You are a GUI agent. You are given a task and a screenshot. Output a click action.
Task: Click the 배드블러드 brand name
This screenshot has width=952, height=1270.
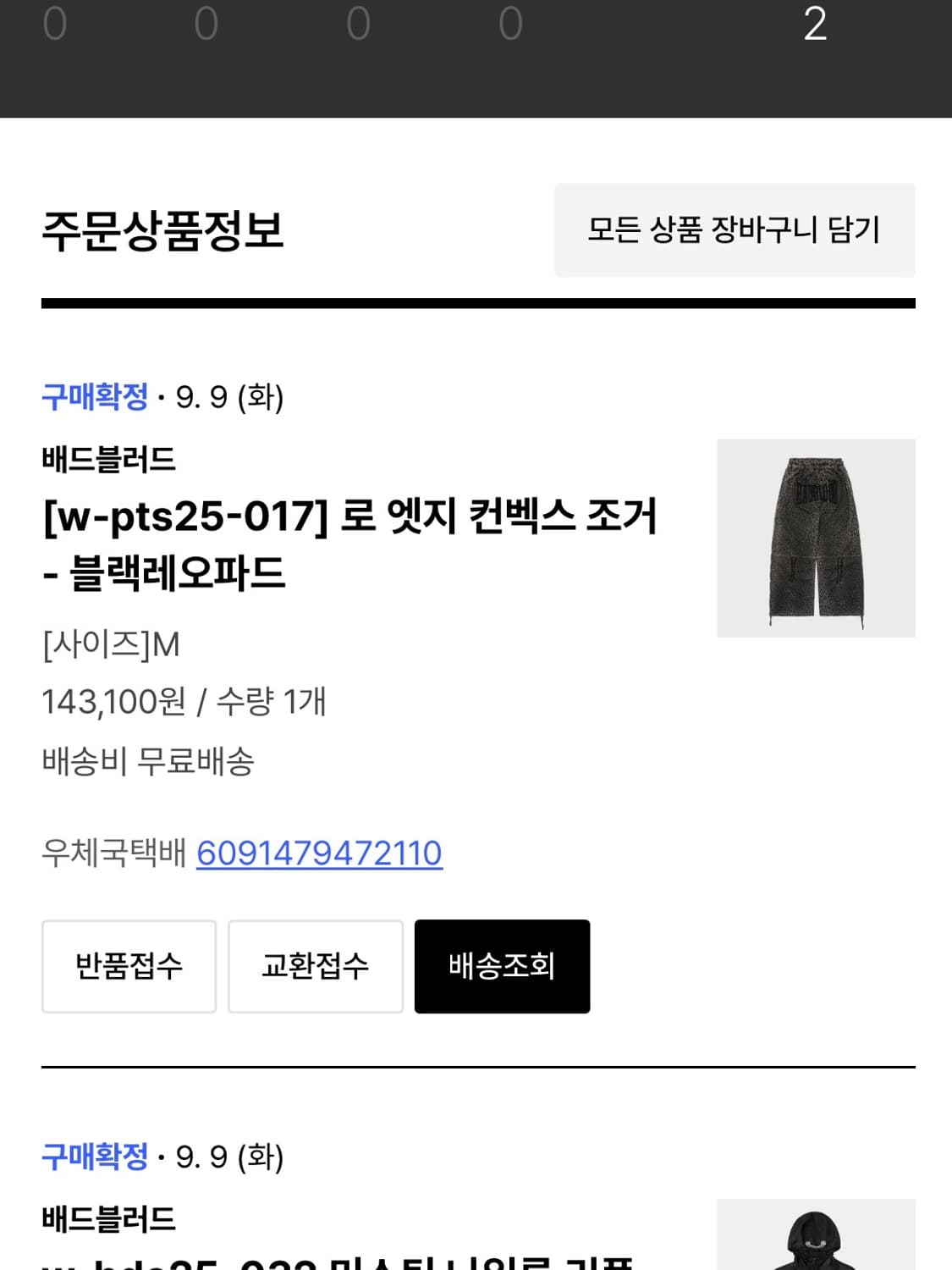coord(110,459)
